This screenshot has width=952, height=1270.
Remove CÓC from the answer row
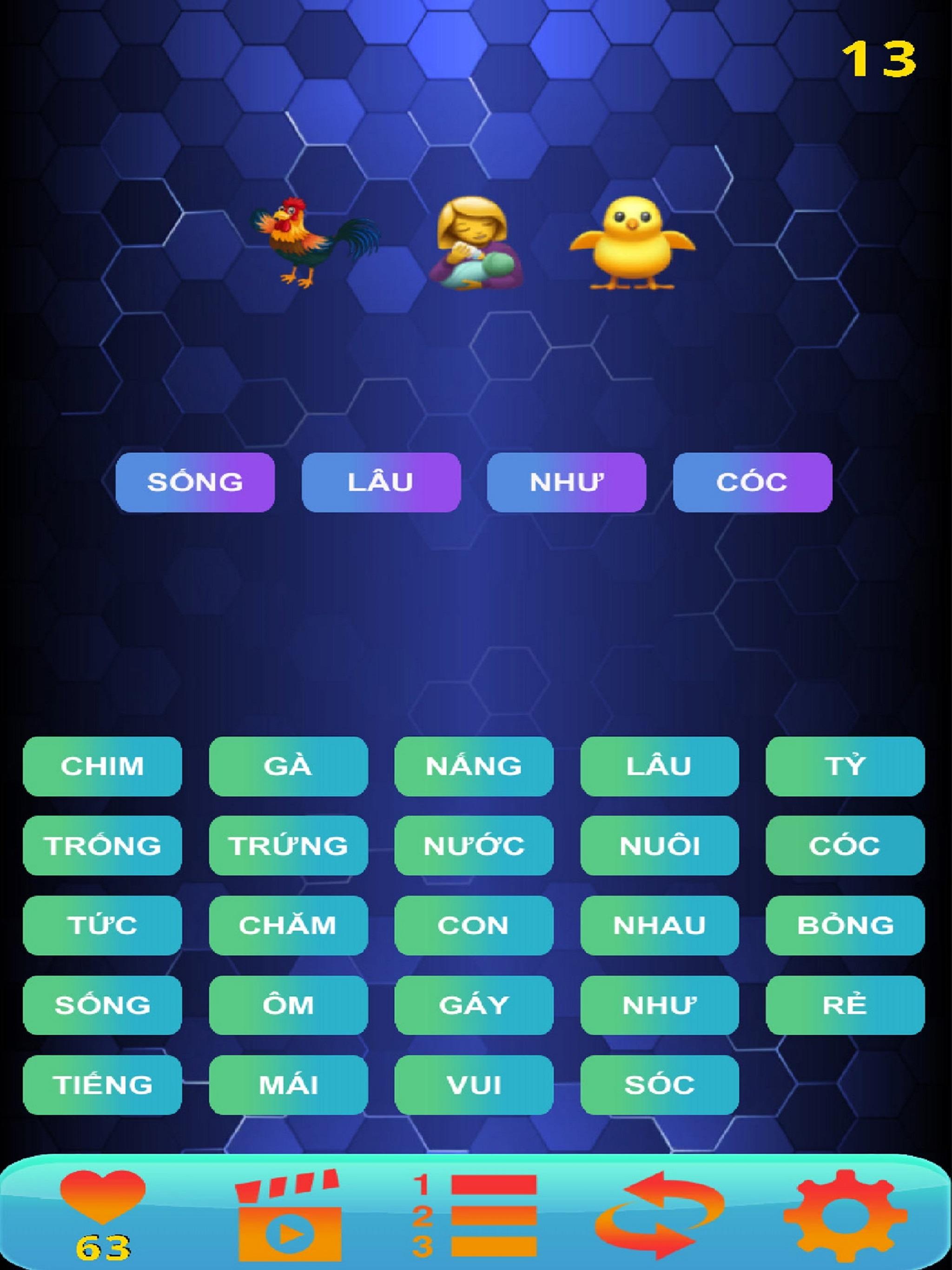point(752,482)
